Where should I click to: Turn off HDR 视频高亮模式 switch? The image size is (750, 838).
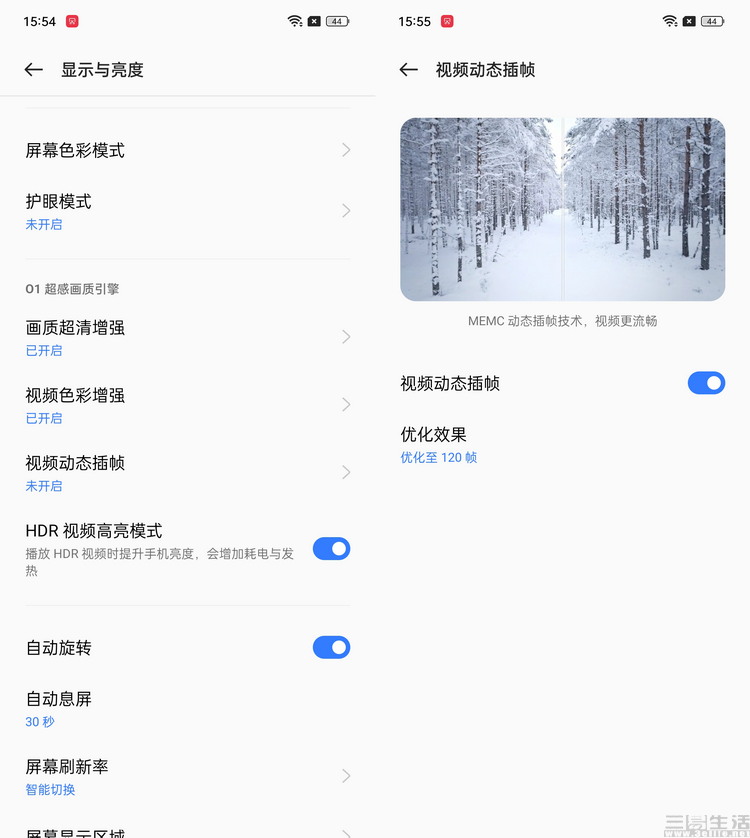tap(331, 549)
